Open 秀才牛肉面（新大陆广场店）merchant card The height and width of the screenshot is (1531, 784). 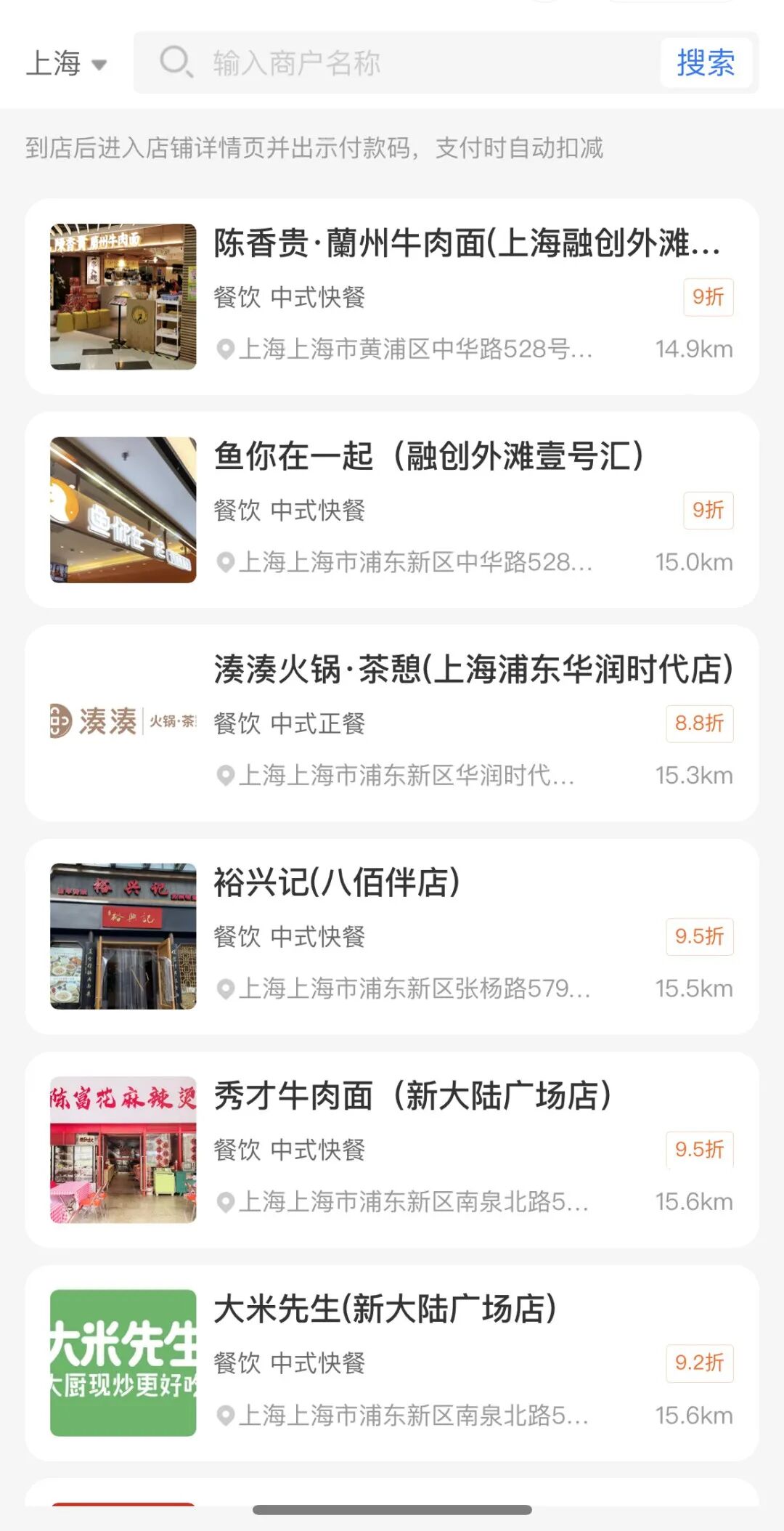coord(392,1149)
